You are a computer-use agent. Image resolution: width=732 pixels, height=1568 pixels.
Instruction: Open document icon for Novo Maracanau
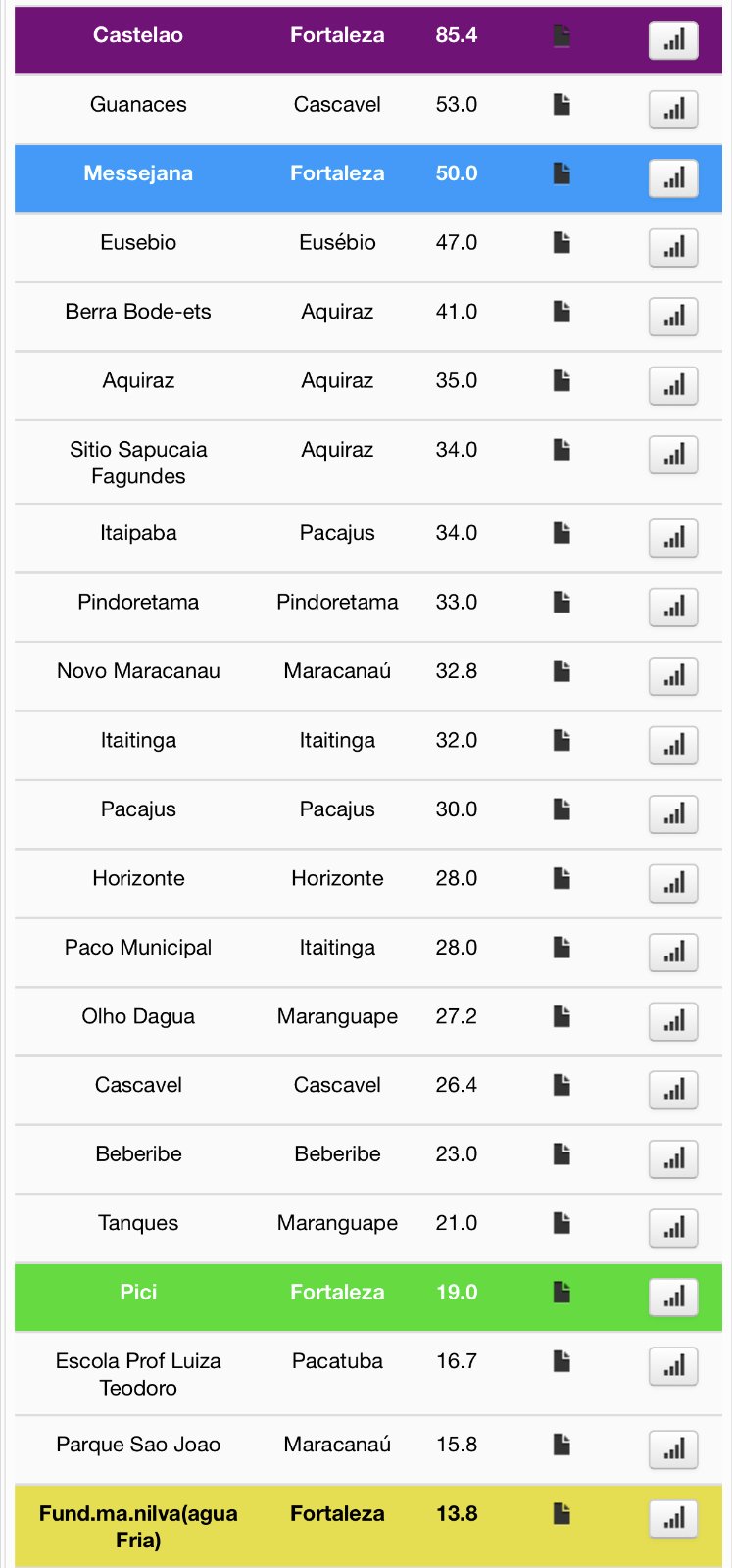pos(561,670)
